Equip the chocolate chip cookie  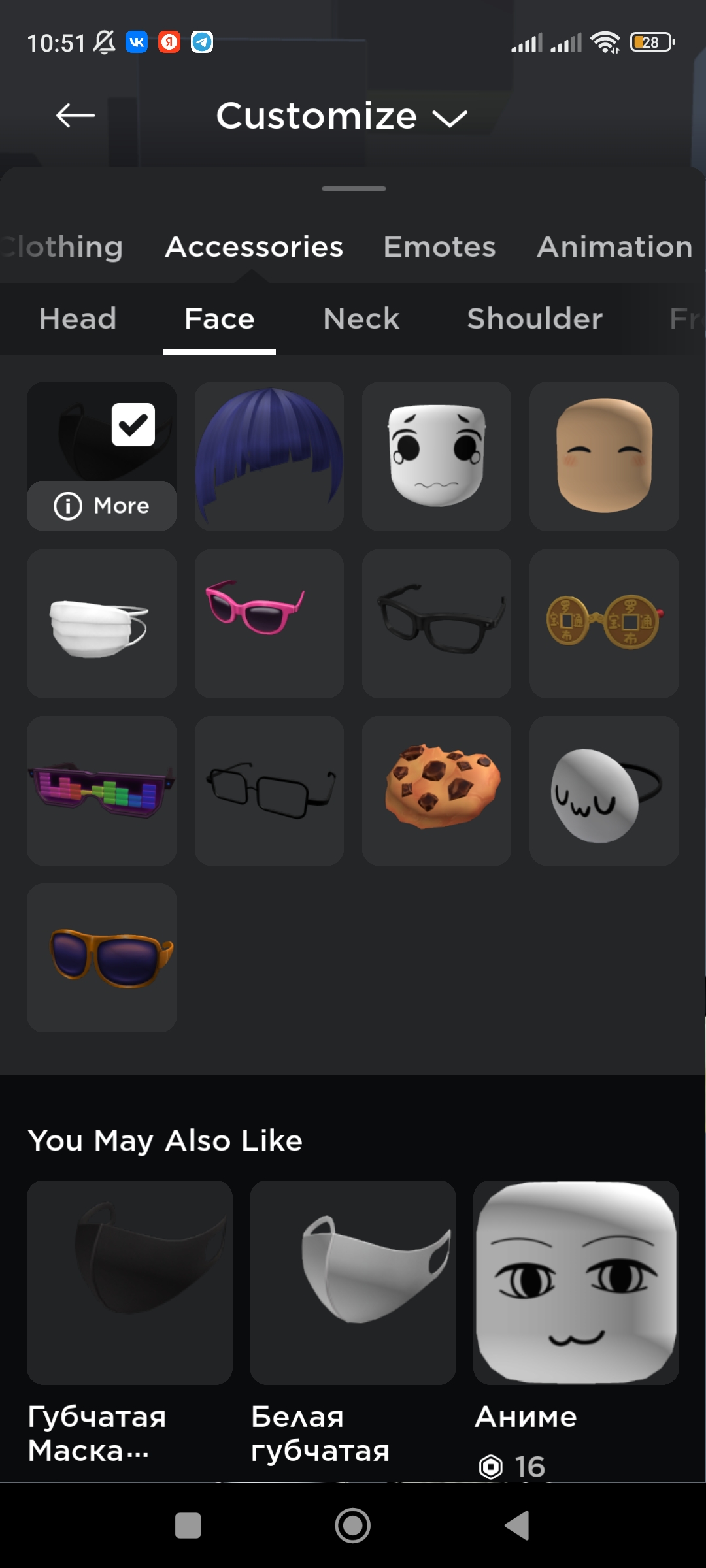tap(437, 791)
